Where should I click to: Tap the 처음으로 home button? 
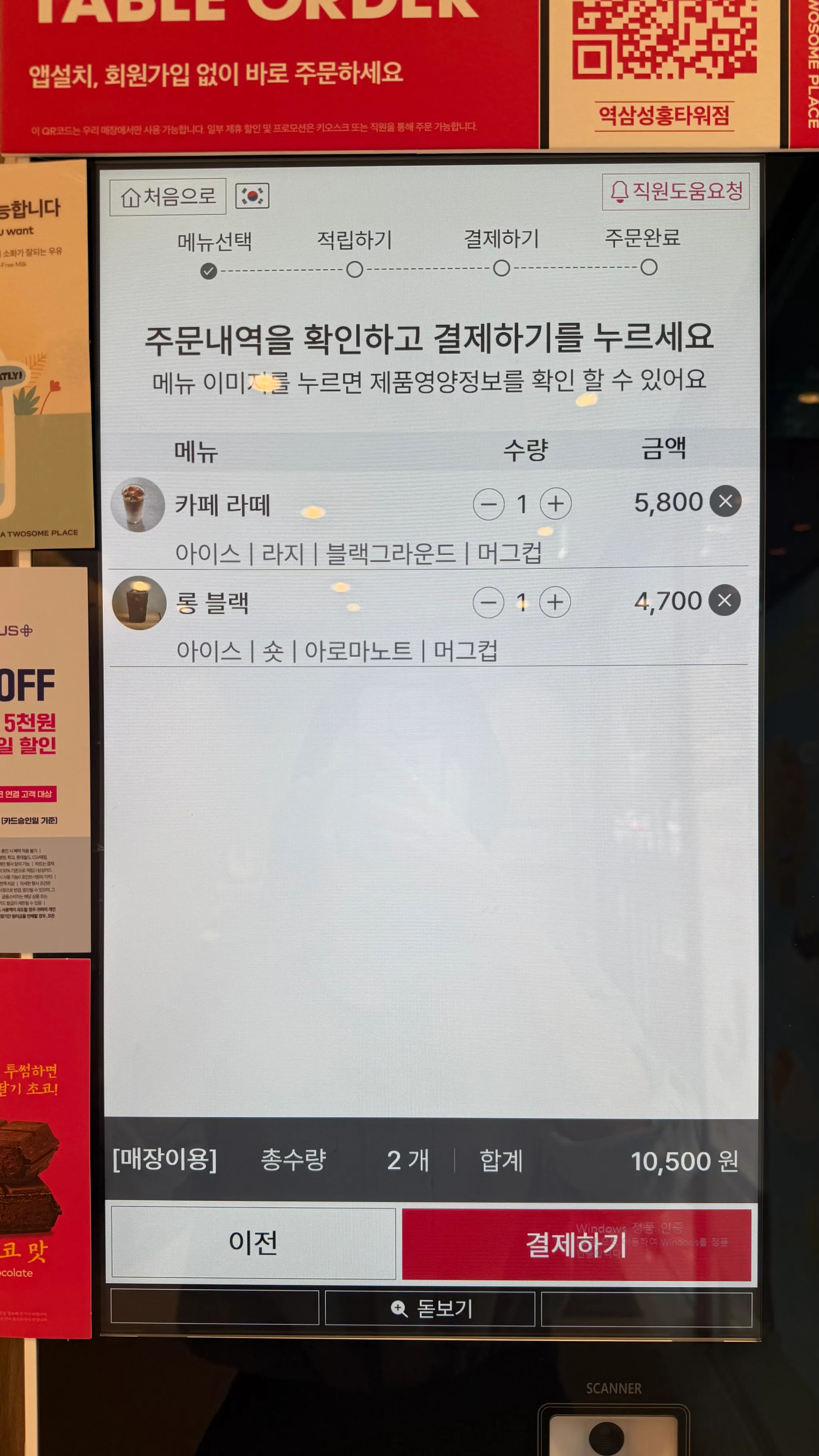tap(168, 197)
